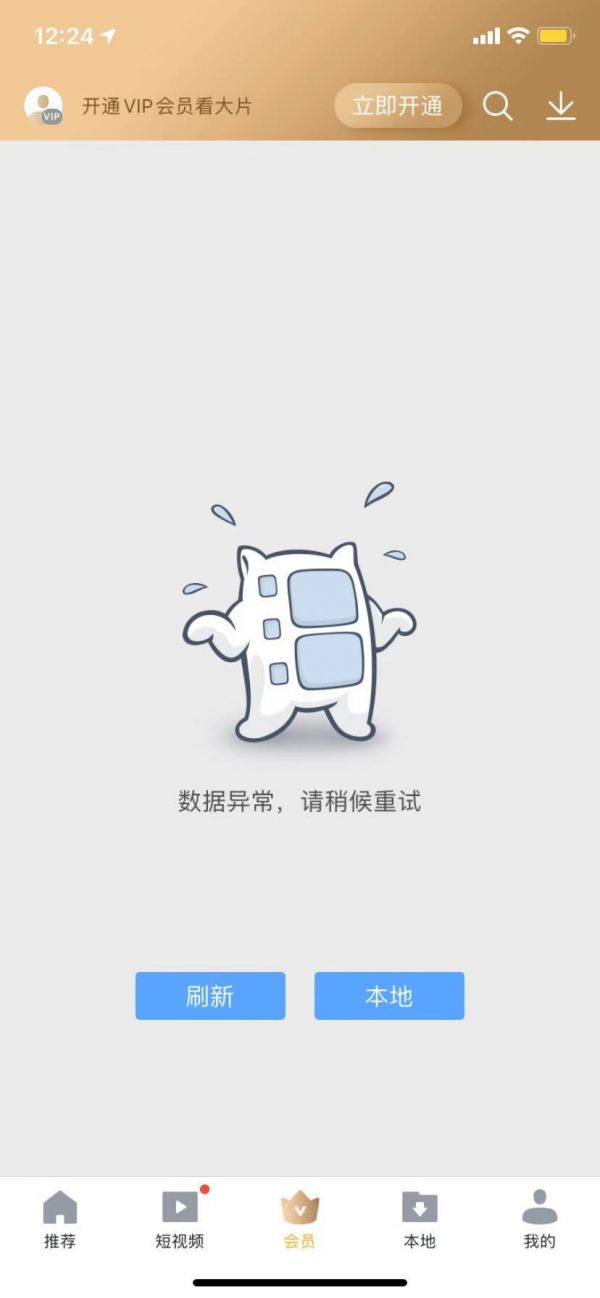Tap the blue 本地 button
This screenshot has height=1298, width=600.
(x=389, y=996)
